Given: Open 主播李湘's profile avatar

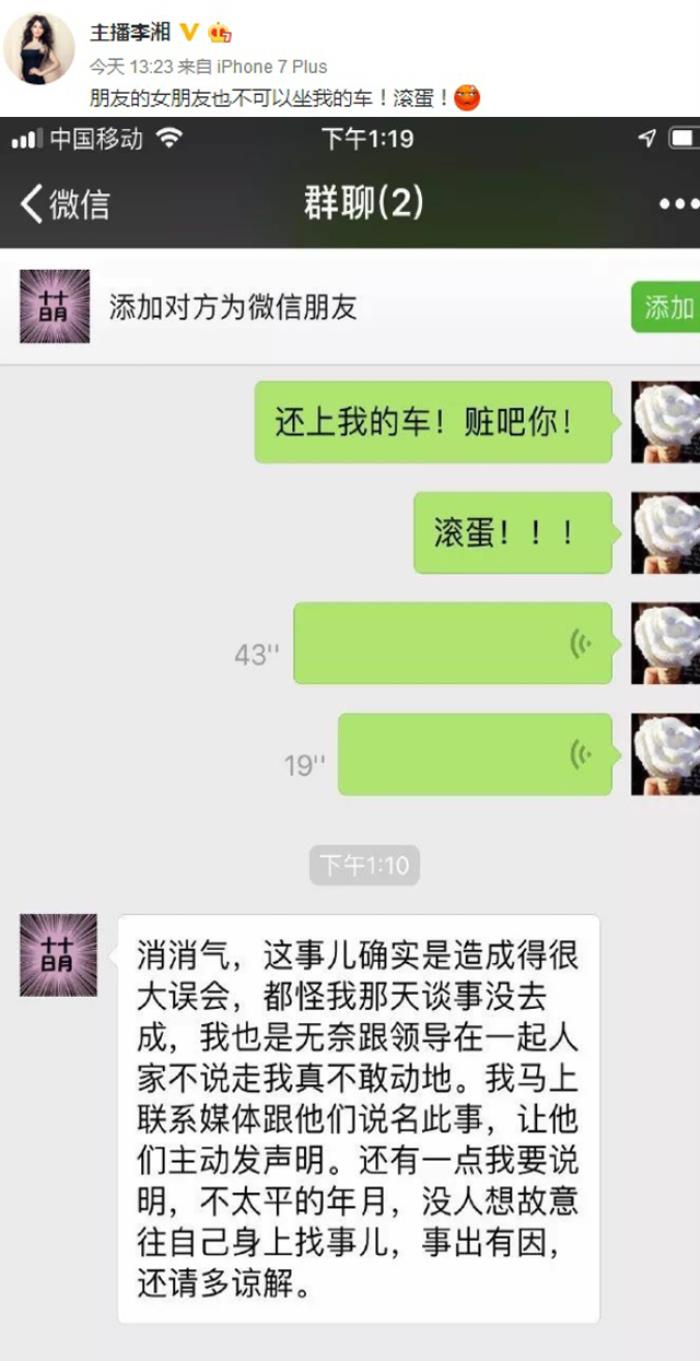Looking at the screenshot, I should [39, 49].
